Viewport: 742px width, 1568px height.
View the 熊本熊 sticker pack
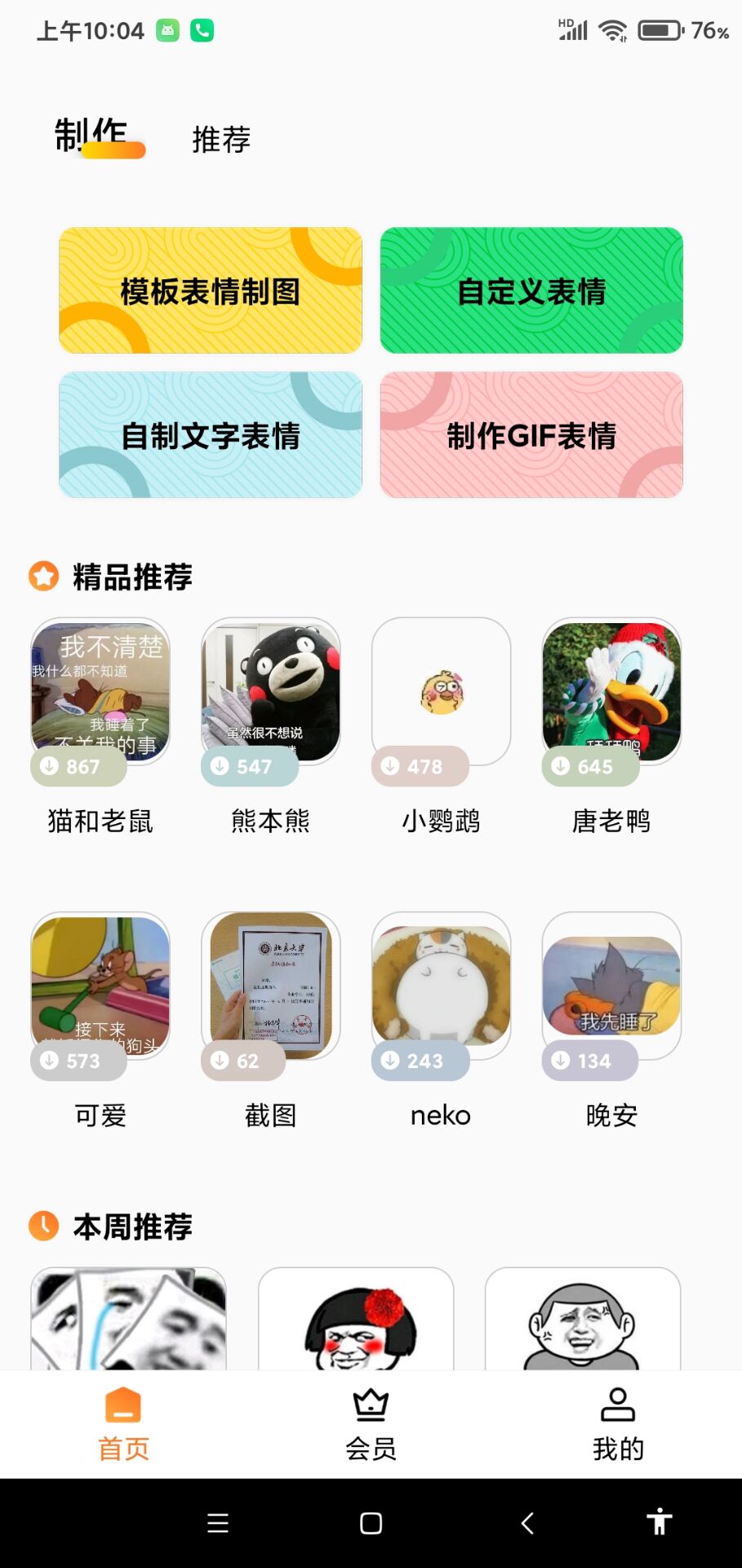click(271, 693)
